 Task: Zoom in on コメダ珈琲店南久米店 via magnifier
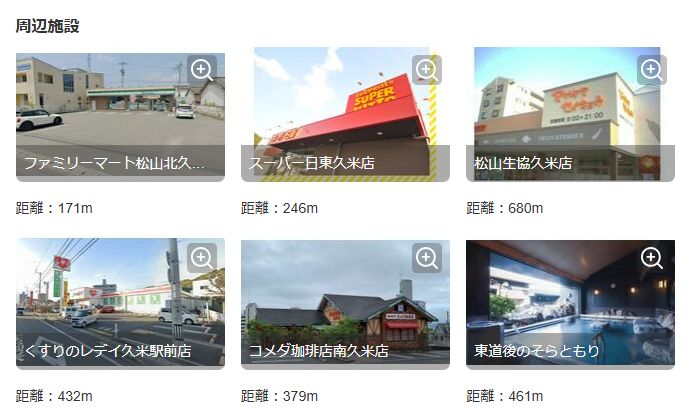[427, 258]
